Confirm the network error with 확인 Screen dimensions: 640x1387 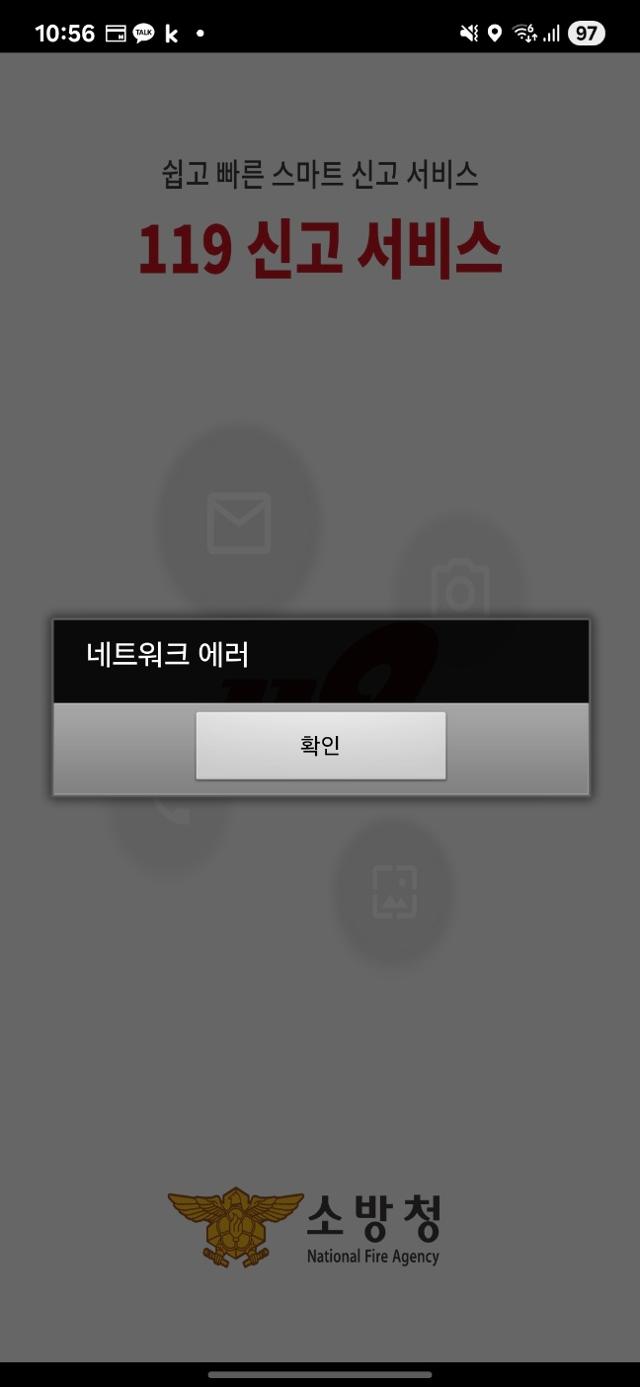pyautogui.click(x=320, y=745)
